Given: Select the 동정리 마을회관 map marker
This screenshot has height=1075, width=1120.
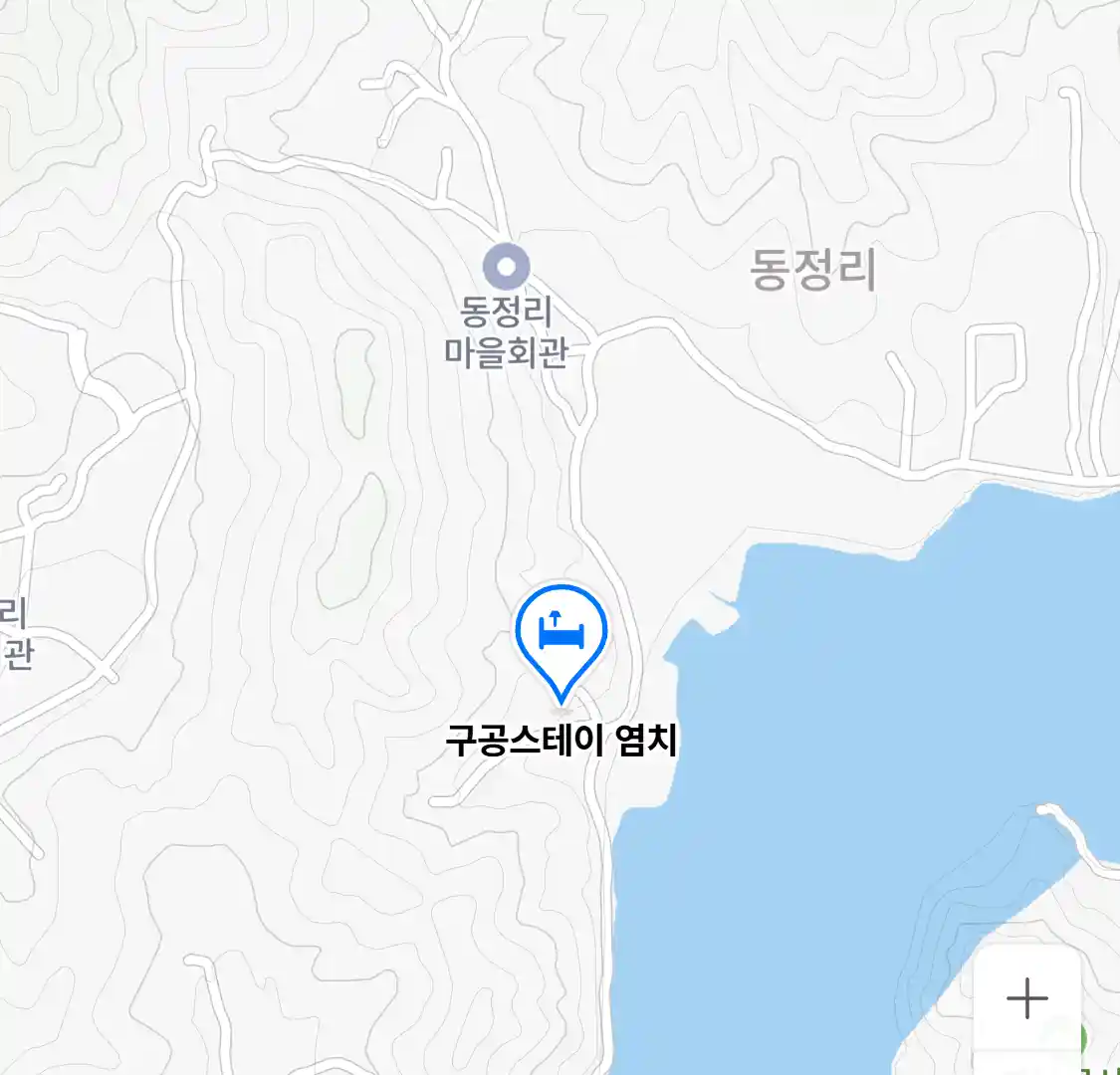Looking at the screenshot, I should 506,266.
